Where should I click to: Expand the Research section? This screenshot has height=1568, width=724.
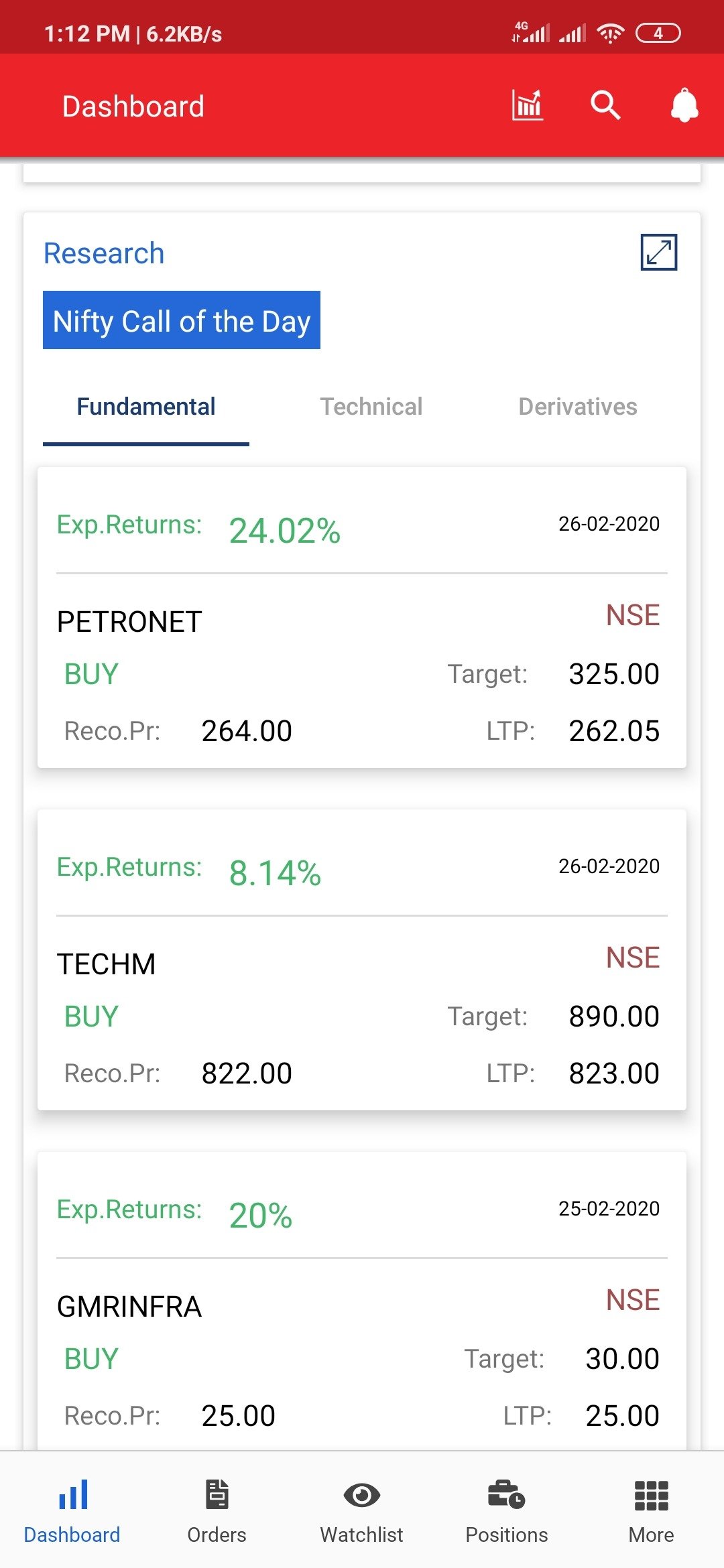click(x=659, y=252)
